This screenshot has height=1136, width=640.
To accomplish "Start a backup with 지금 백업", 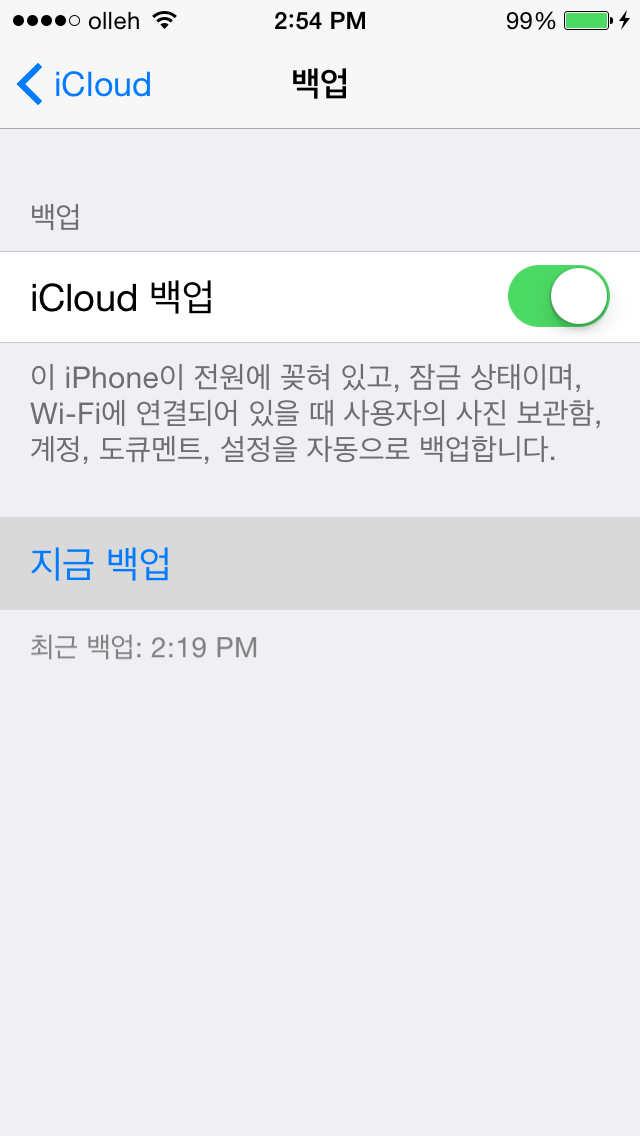I will (320, 564).
